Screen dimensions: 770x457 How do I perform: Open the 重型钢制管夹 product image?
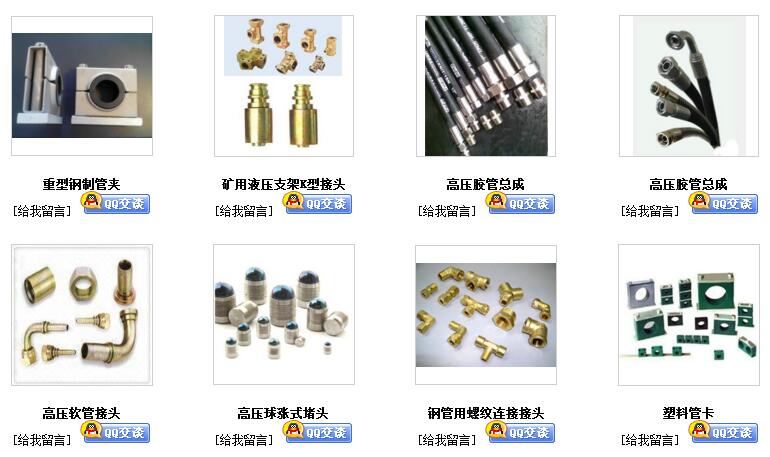pyautogui.click(x=82, y=86)
